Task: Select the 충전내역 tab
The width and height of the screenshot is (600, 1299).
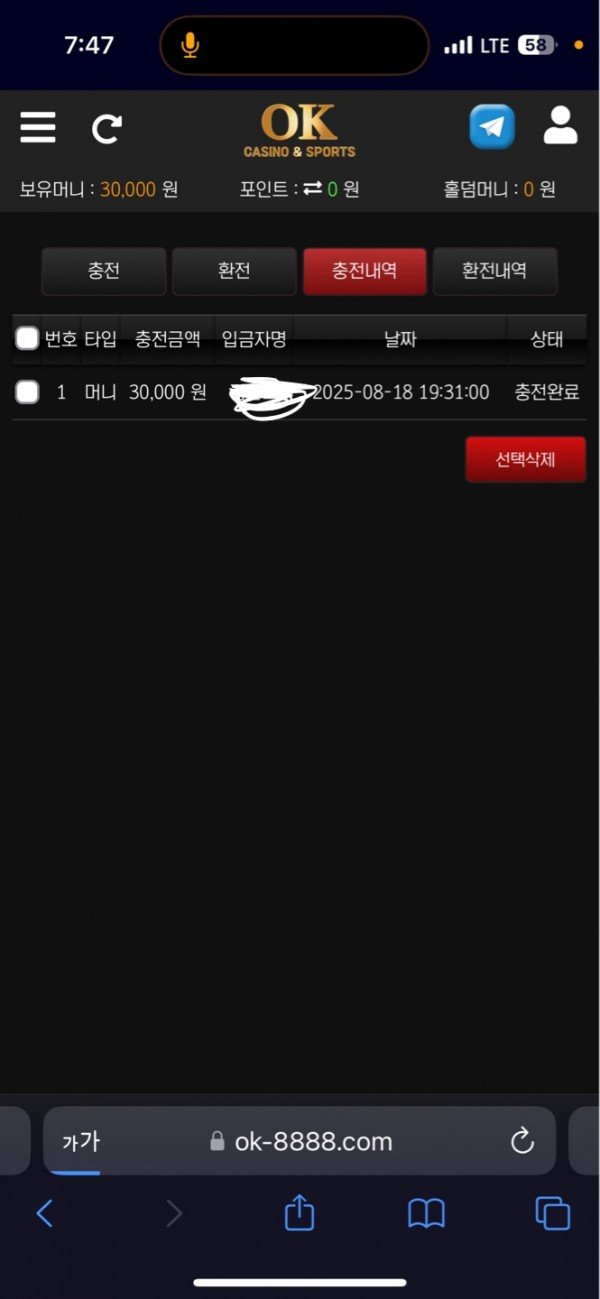Action: point(365,271)
